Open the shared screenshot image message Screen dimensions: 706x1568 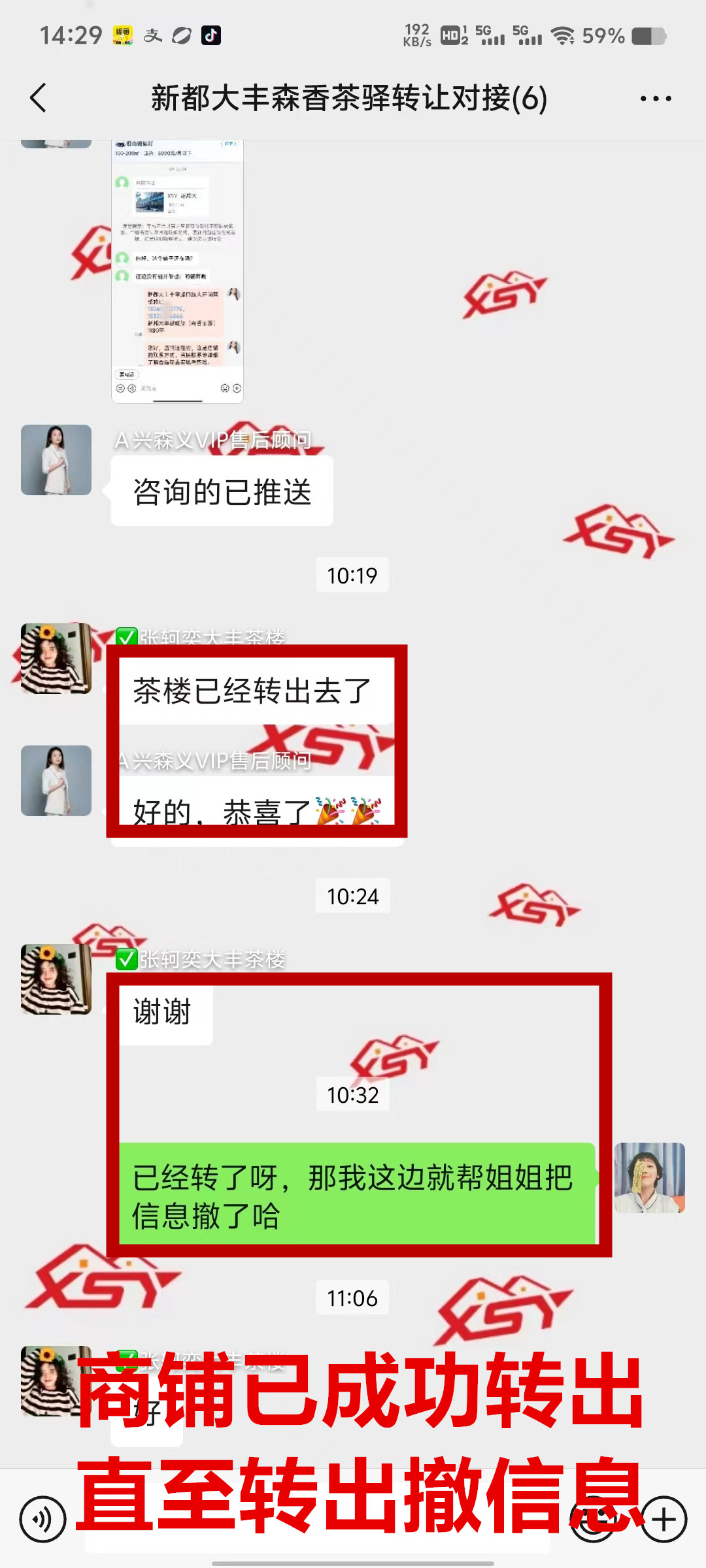click(177, 270)
